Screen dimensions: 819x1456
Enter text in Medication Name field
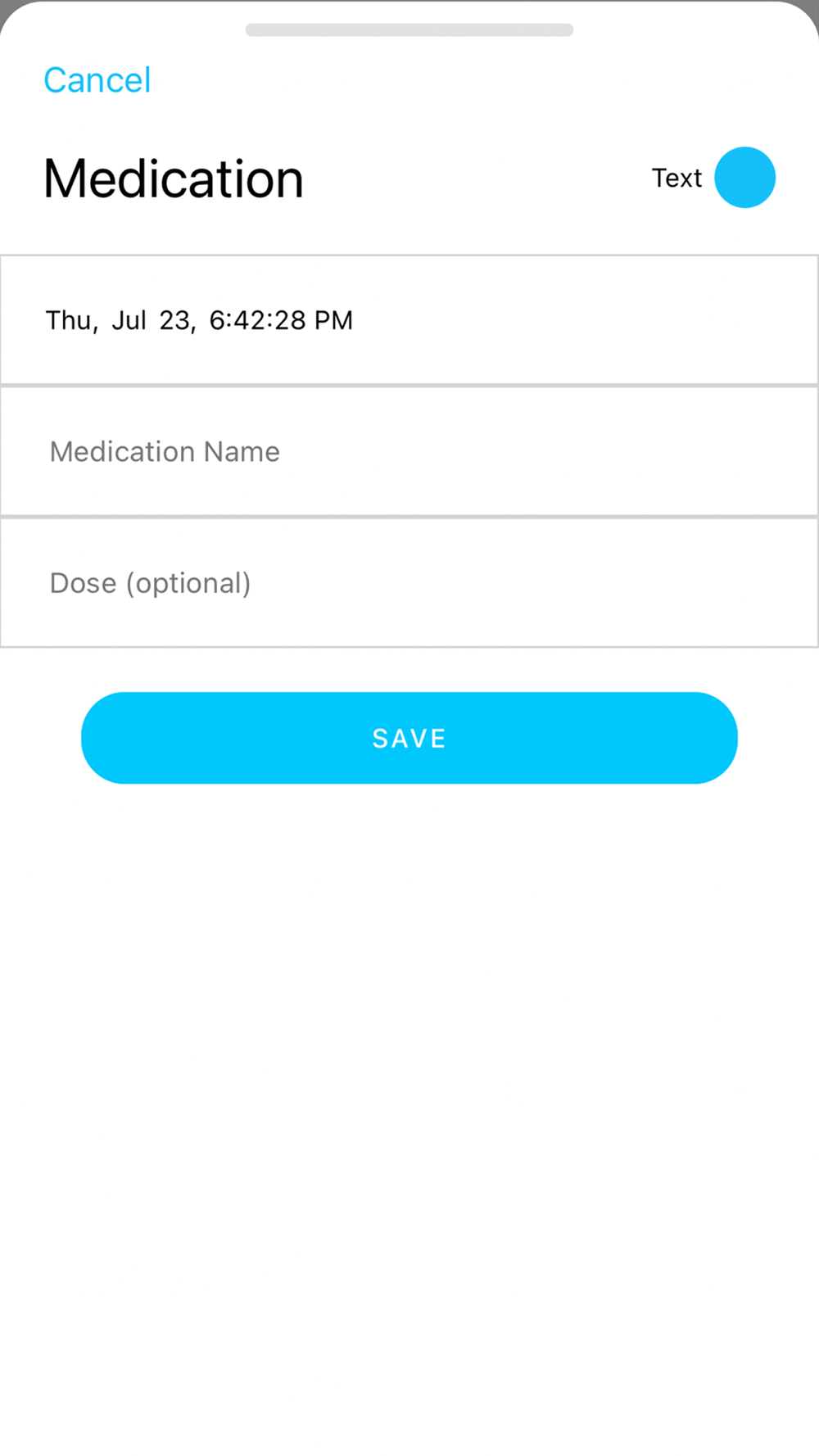coord(409,452)
